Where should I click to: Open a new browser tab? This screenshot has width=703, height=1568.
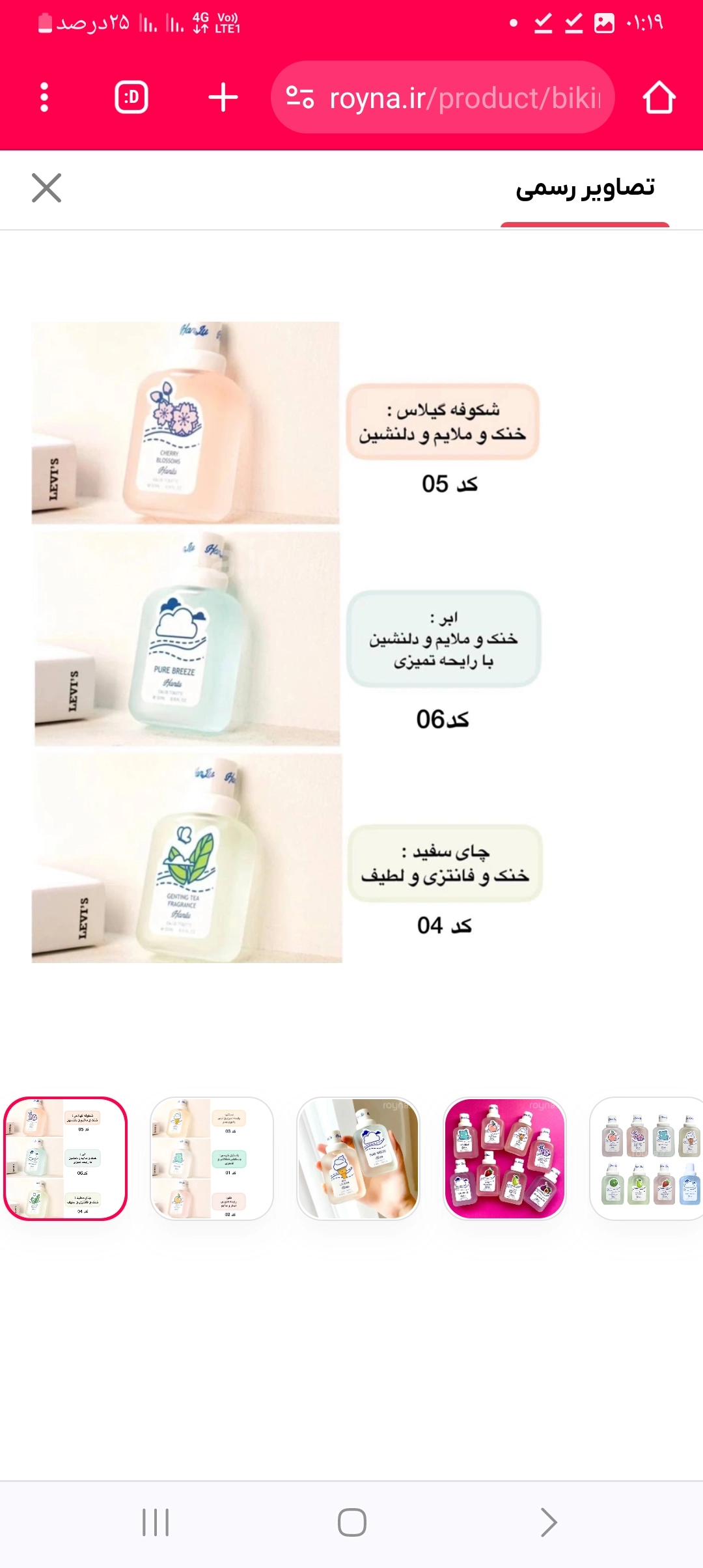(223, 97)
